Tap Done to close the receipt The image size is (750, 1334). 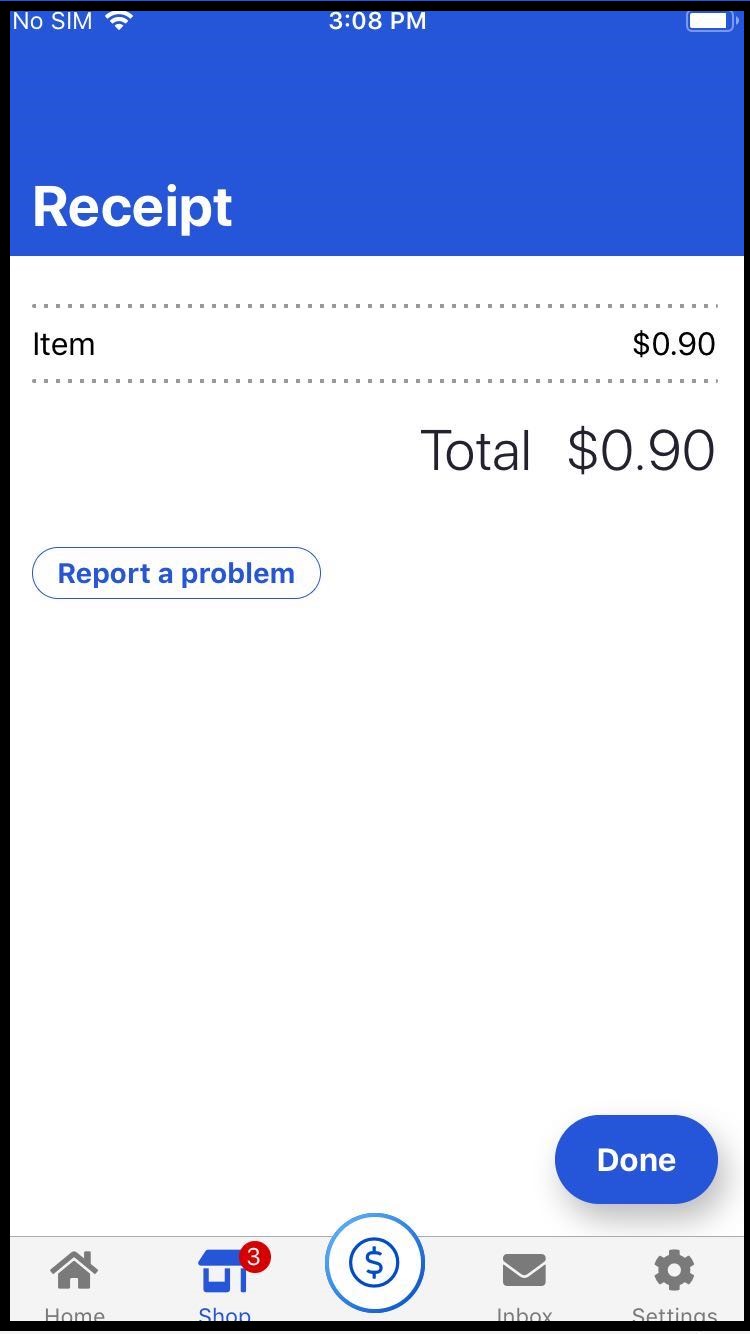click(x=636, y=1159)
